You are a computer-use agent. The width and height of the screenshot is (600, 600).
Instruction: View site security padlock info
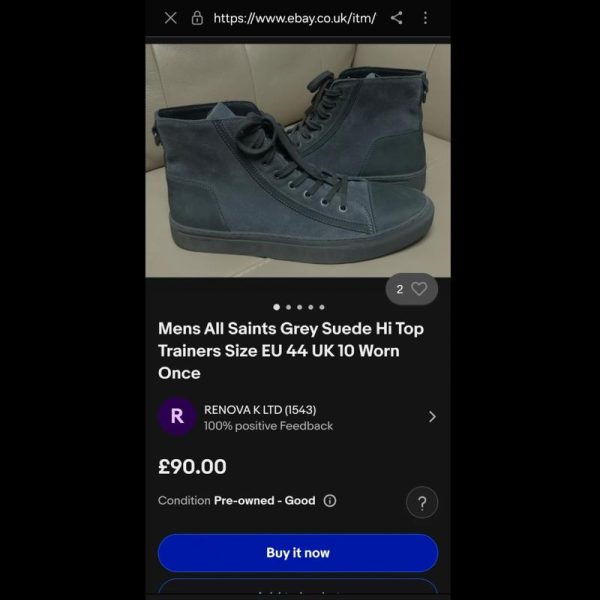tap(198, 18)
